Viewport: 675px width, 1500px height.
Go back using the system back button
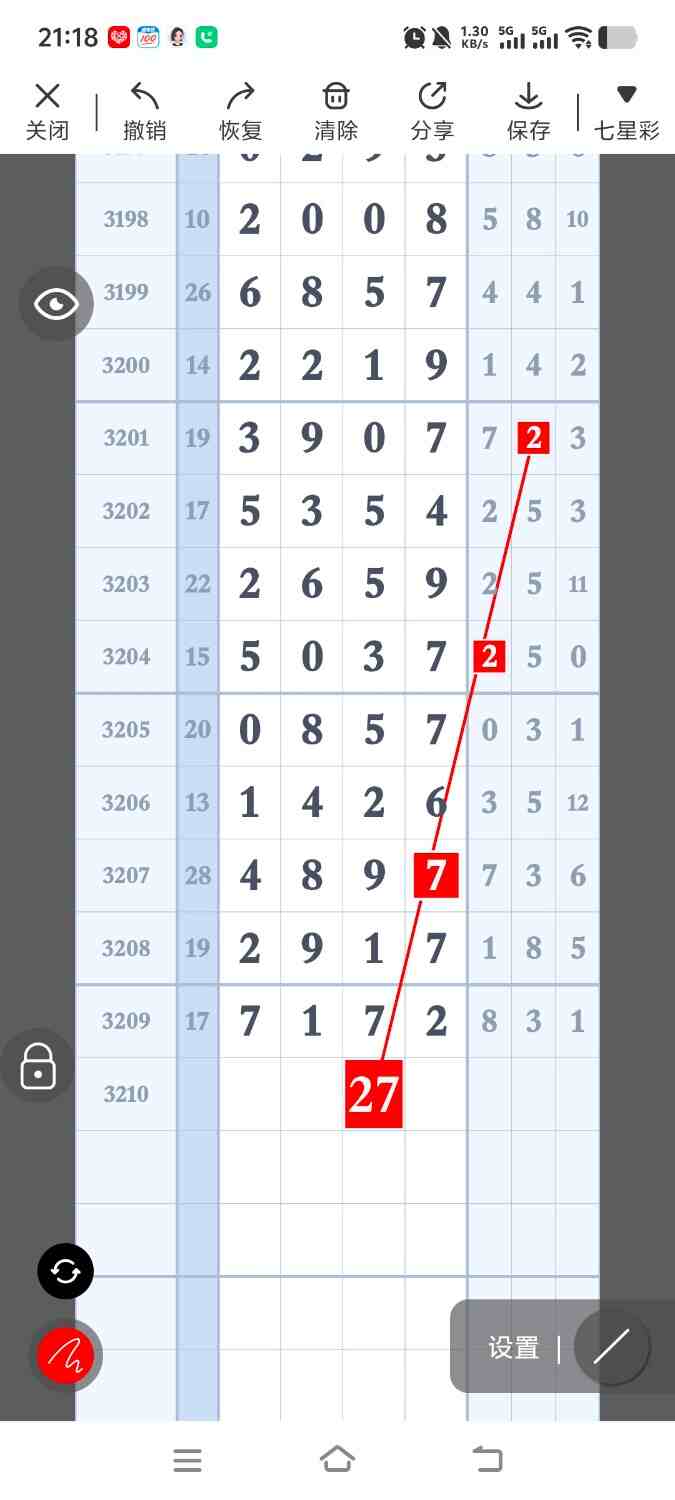click(488, 1460)
